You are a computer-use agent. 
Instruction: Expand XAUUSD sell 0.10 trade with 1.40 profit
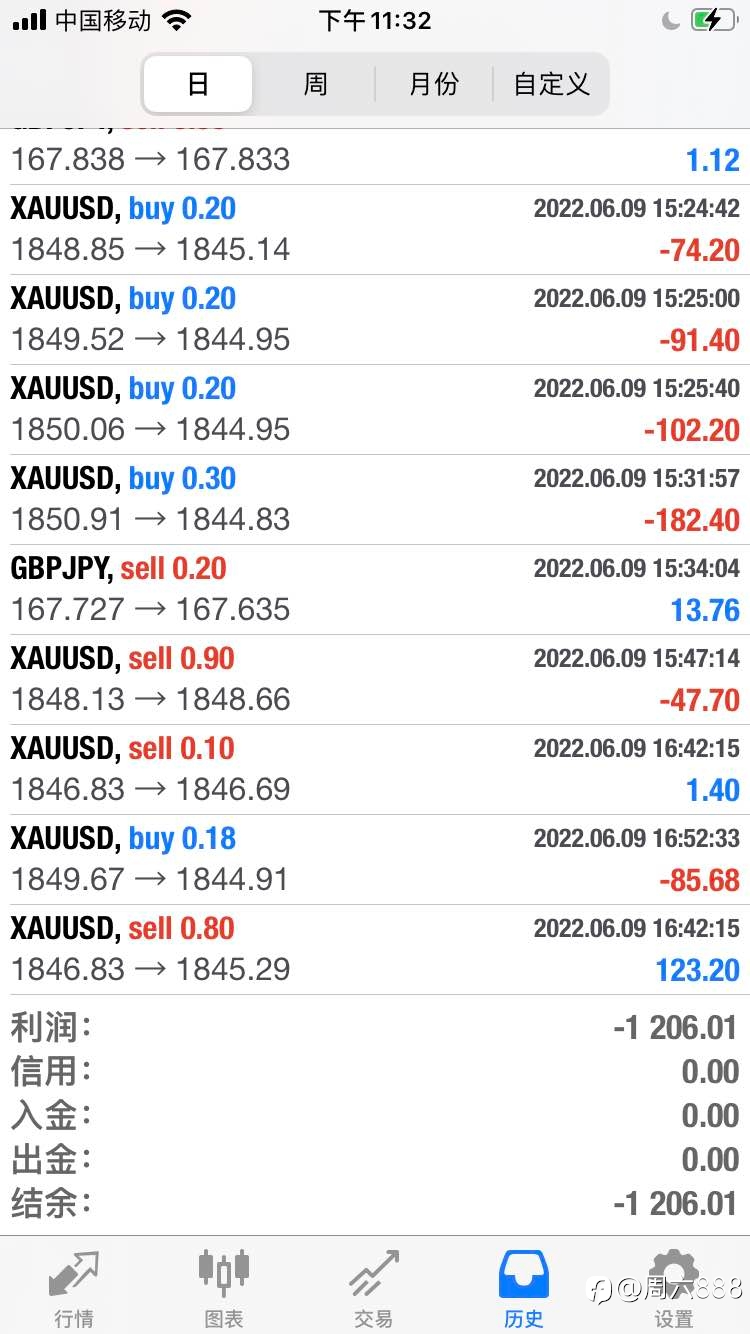(x=375, y=770)
